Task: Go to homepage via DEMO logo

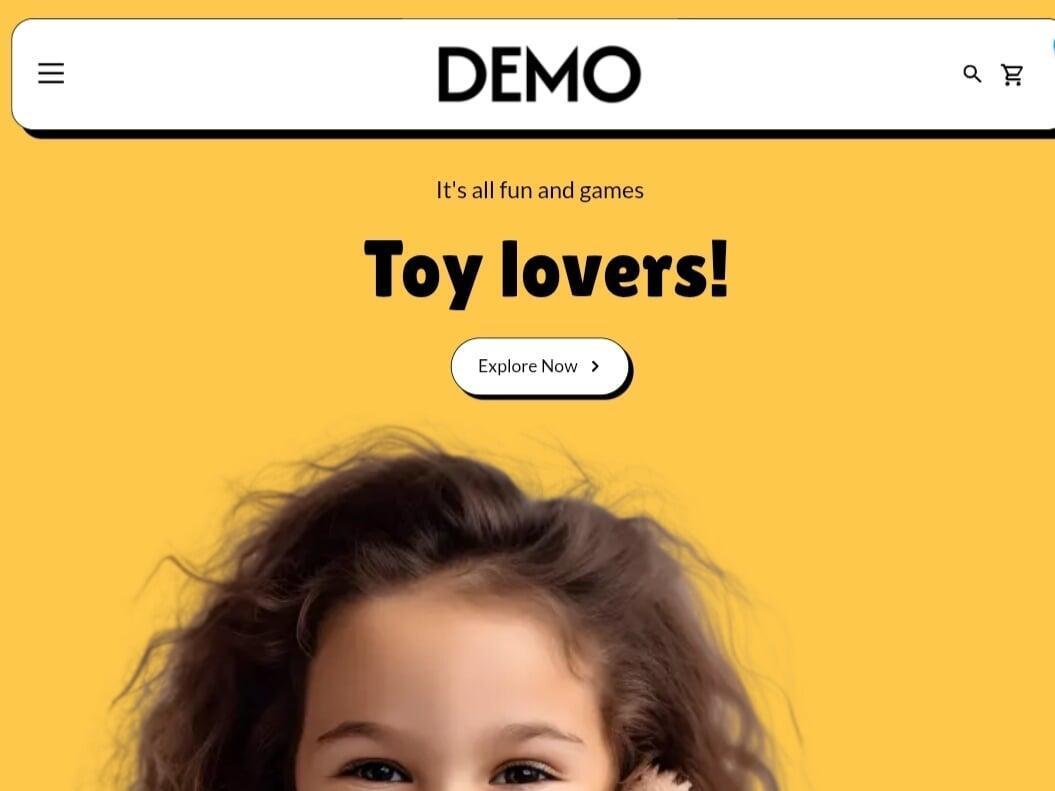Action: 539,74
